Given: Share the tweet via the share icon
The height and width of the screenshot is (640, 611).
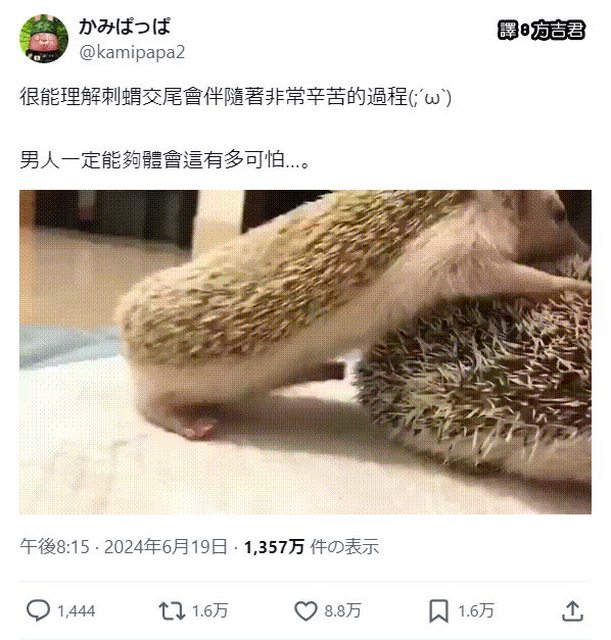Looking at the screenshot, I should 572,610.
